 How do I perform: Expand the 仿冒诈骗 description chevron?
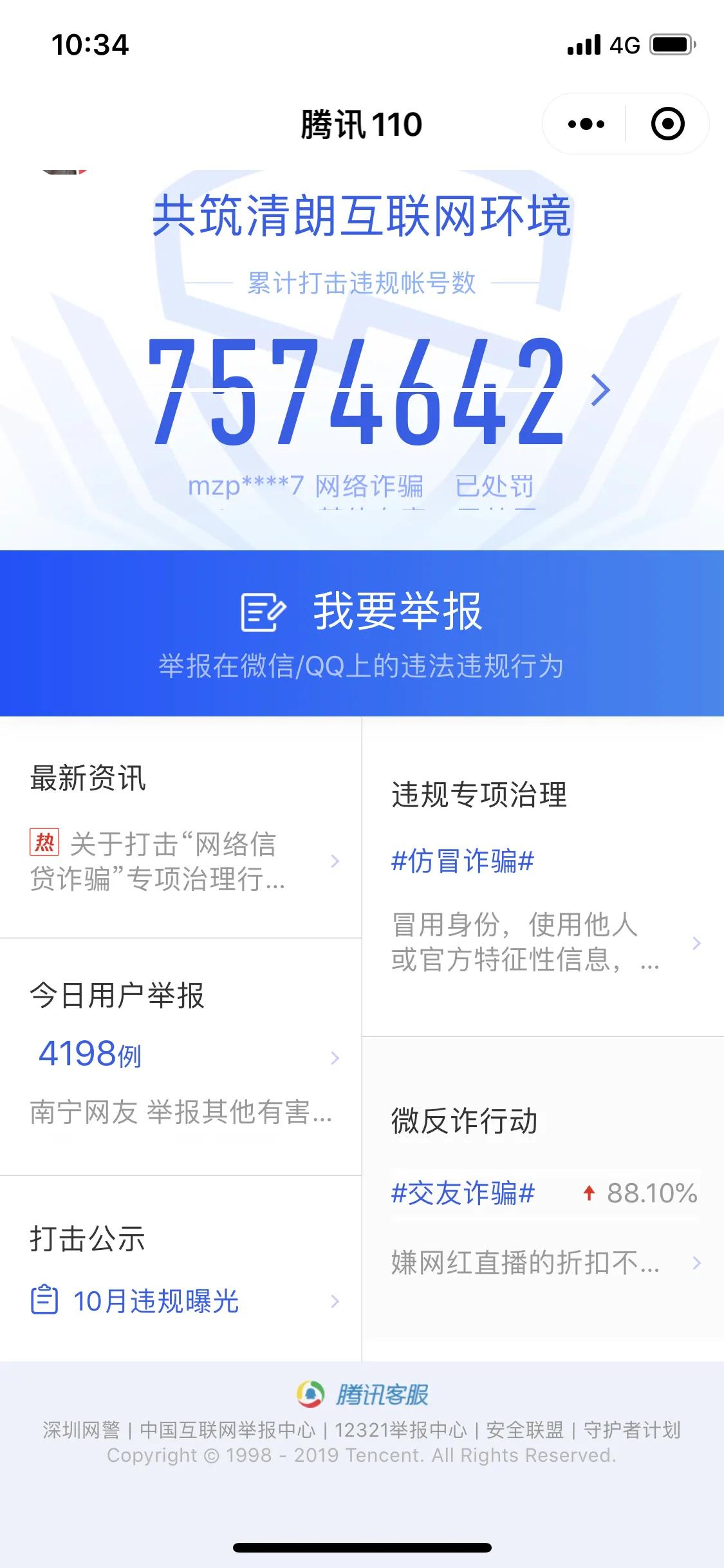click(697, 943)
